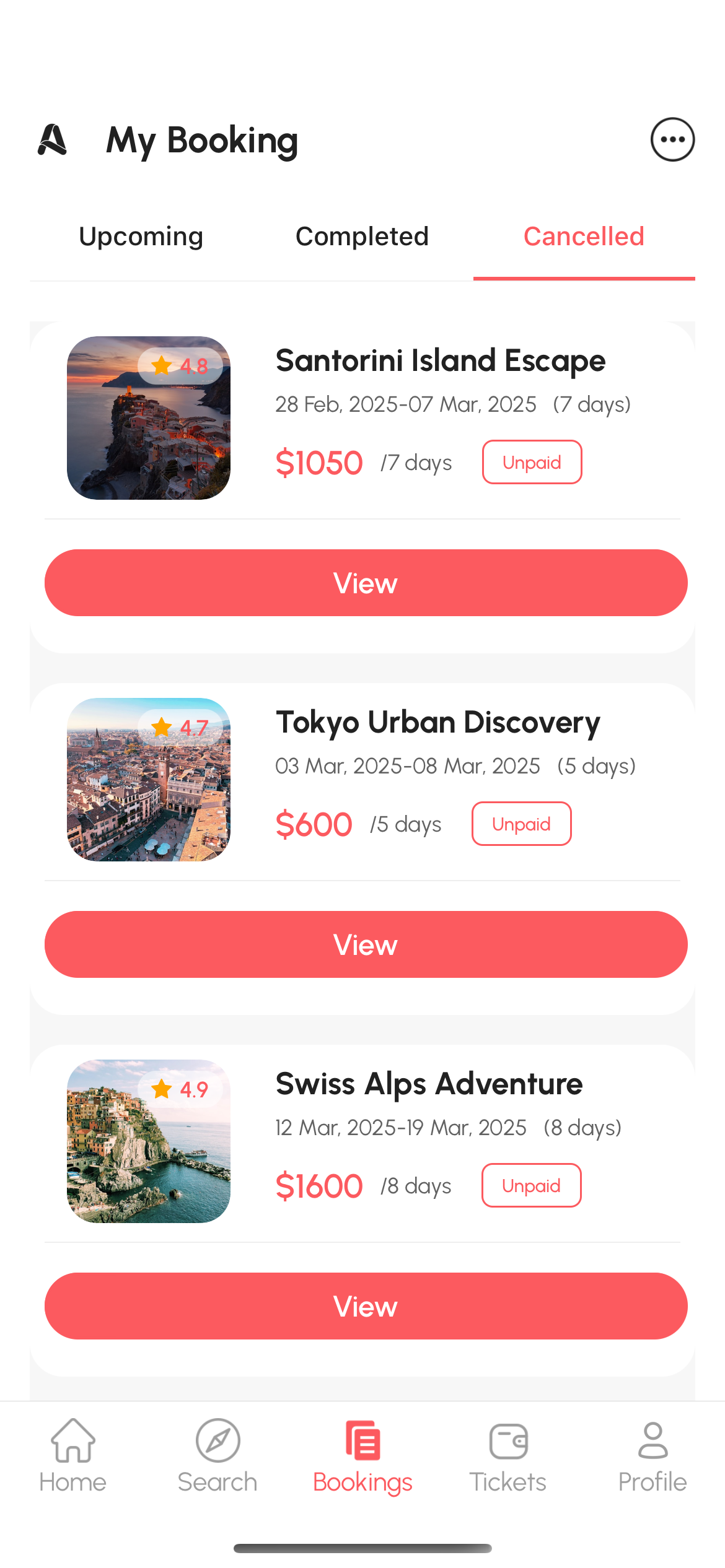This screenshot has width=725, height=1568.
Task: Open the Santorini Island Escape photo
Action: click(149, 418)
